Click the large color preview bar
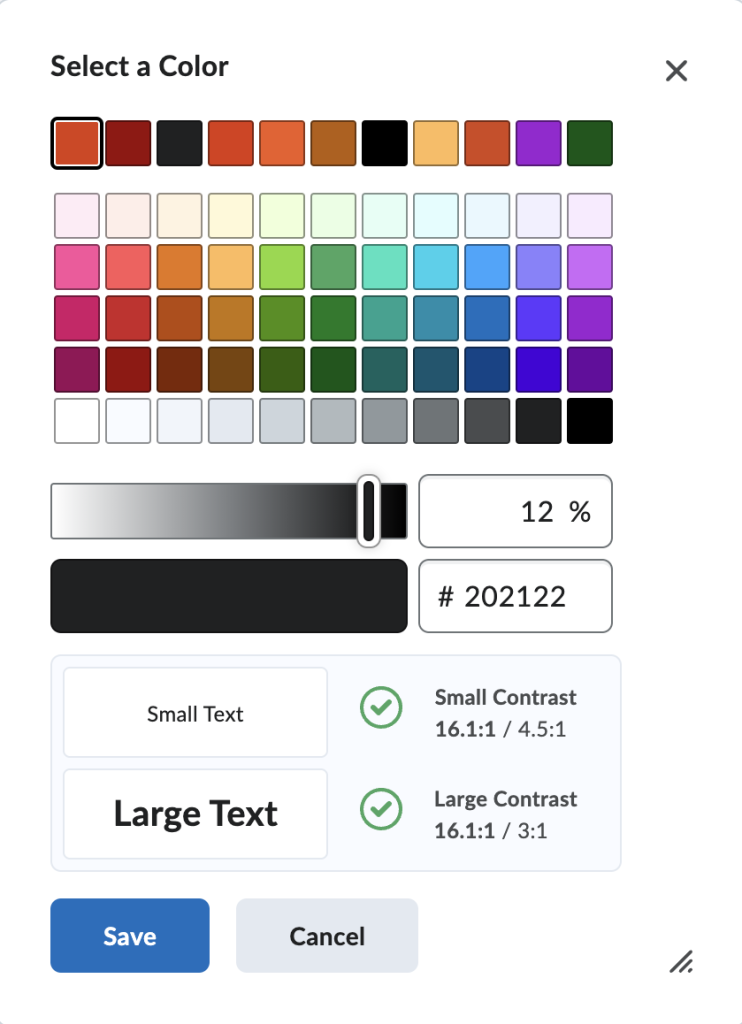Viewport: 742px width, 1024px height. 228,596
